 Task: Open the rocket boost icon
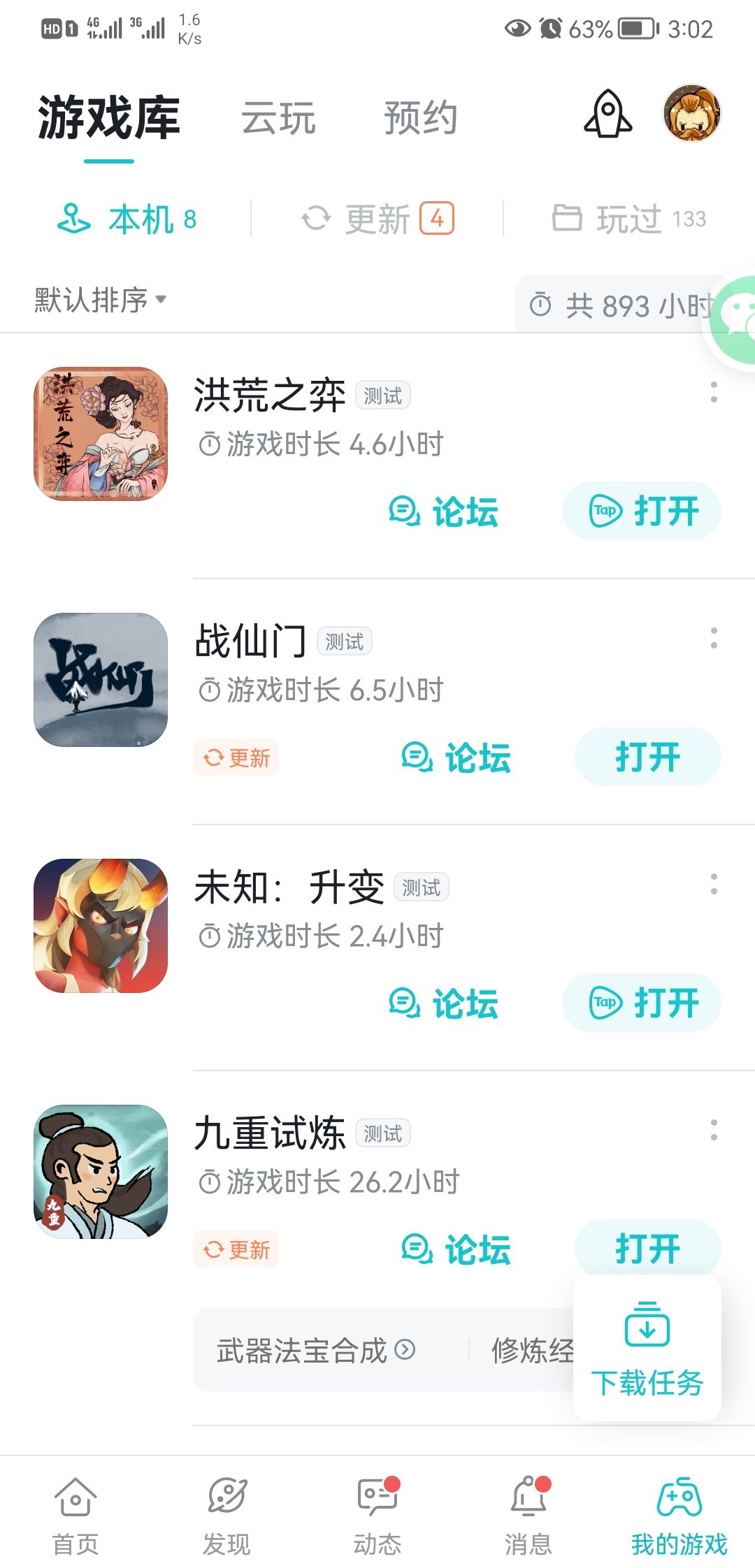pyautogui.click(x=607, y=114)
